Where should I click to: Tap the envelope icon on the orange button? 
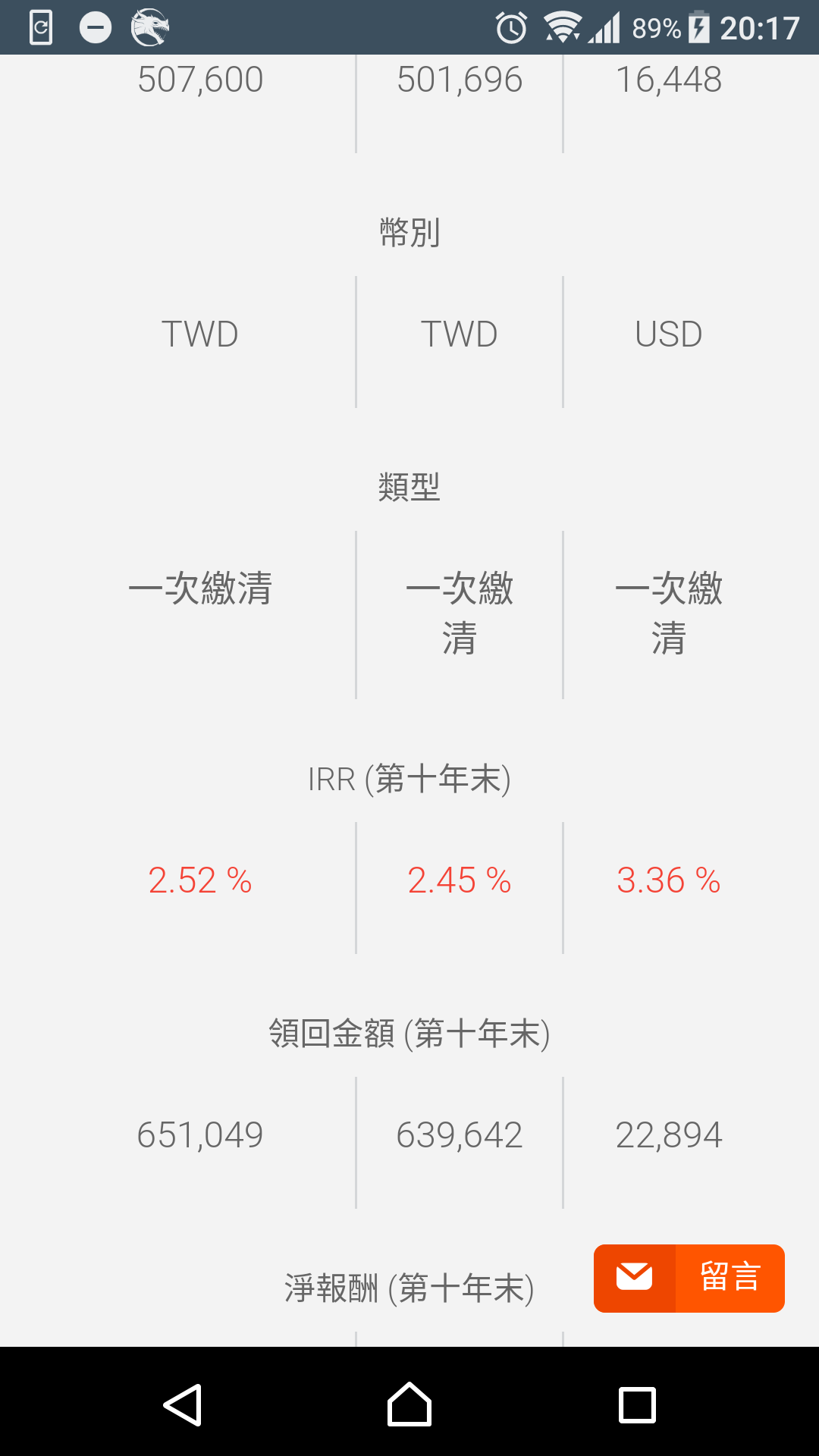coord(635,1278)
